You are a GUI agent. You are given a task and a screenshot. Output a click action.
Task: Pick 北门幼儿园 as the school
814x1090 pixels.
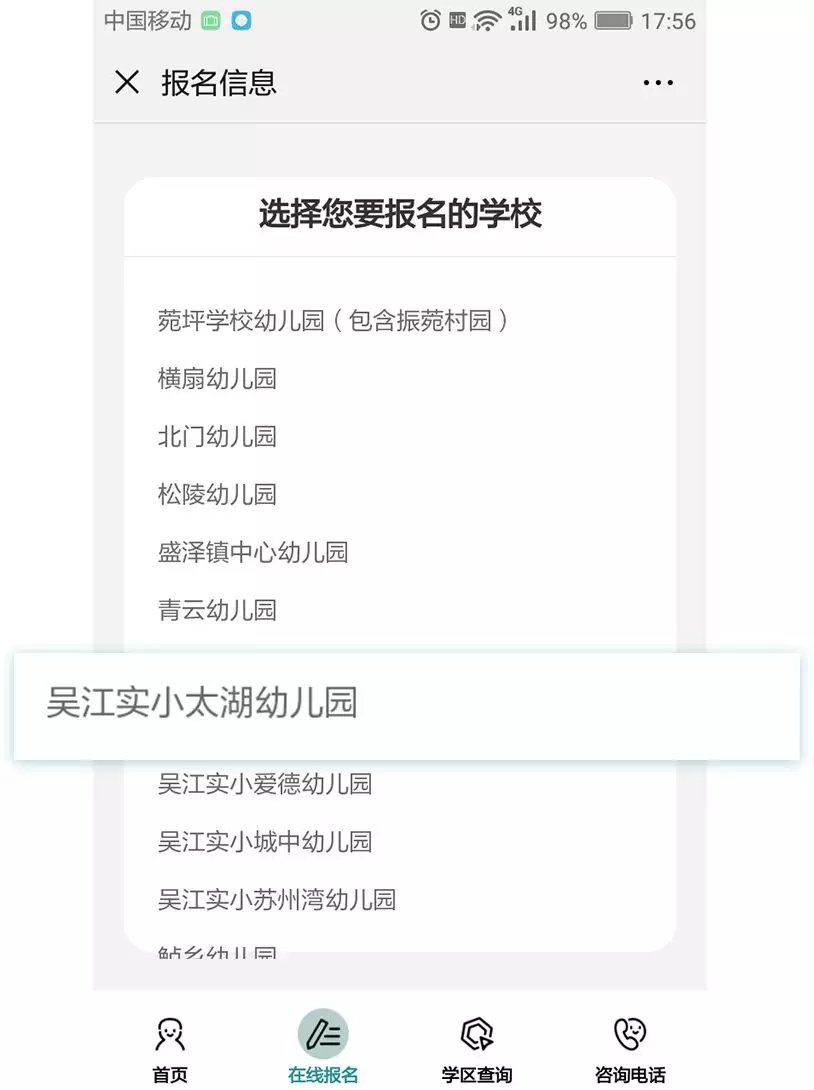(x=217, y=437)
